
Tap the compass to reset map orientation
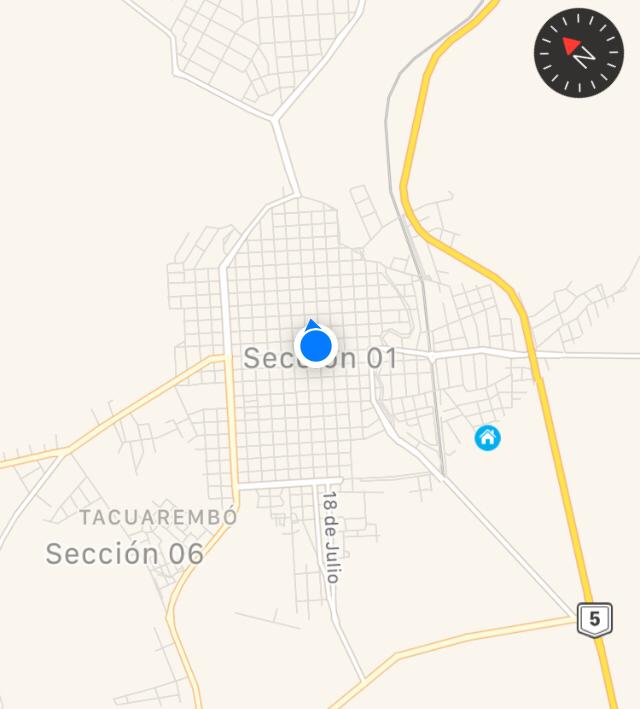(579, 53)
